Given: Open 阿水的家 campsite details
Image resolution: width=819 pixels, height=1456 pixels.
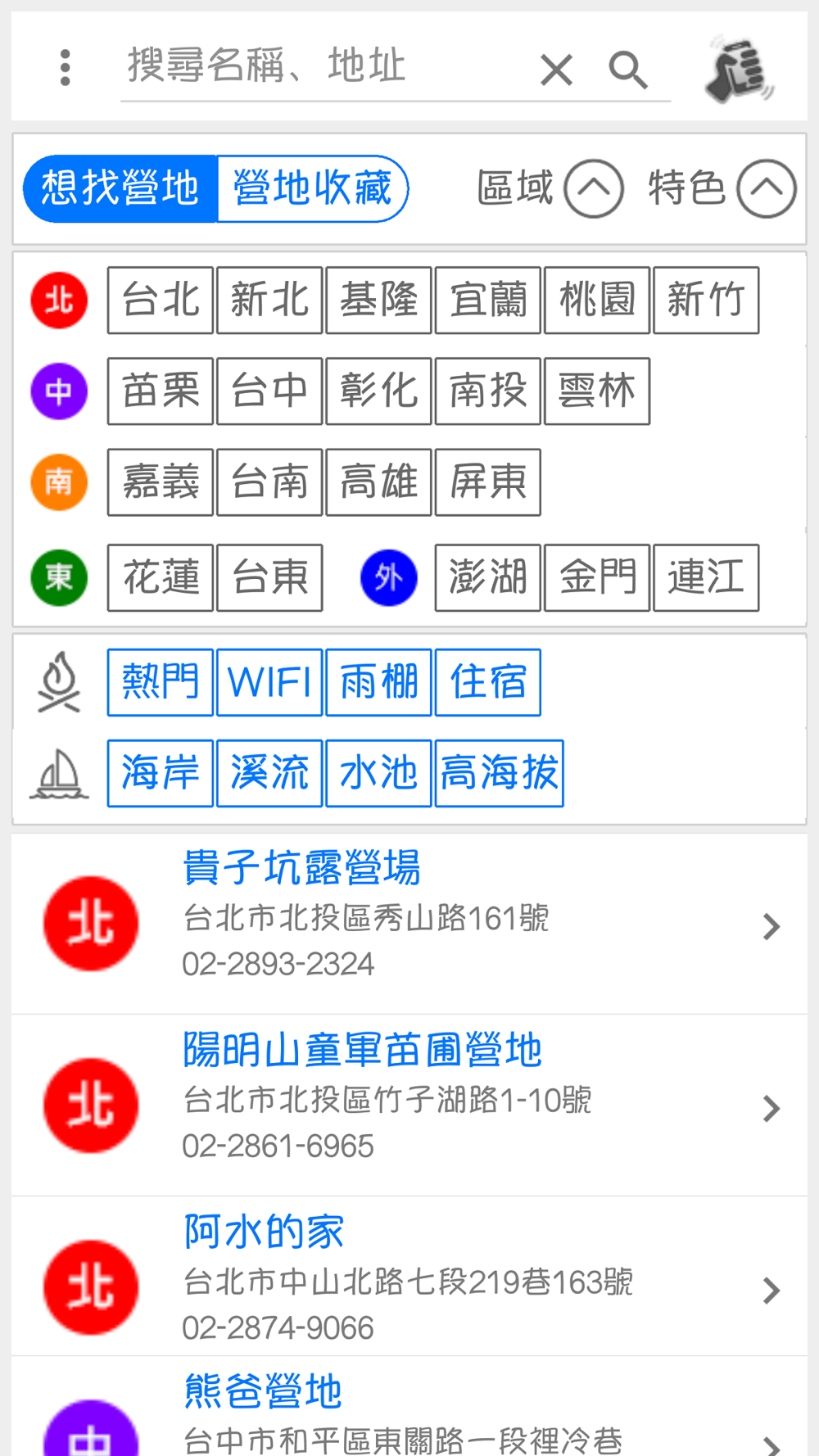Looking at the screenshot, I should tap(409, 1276).
